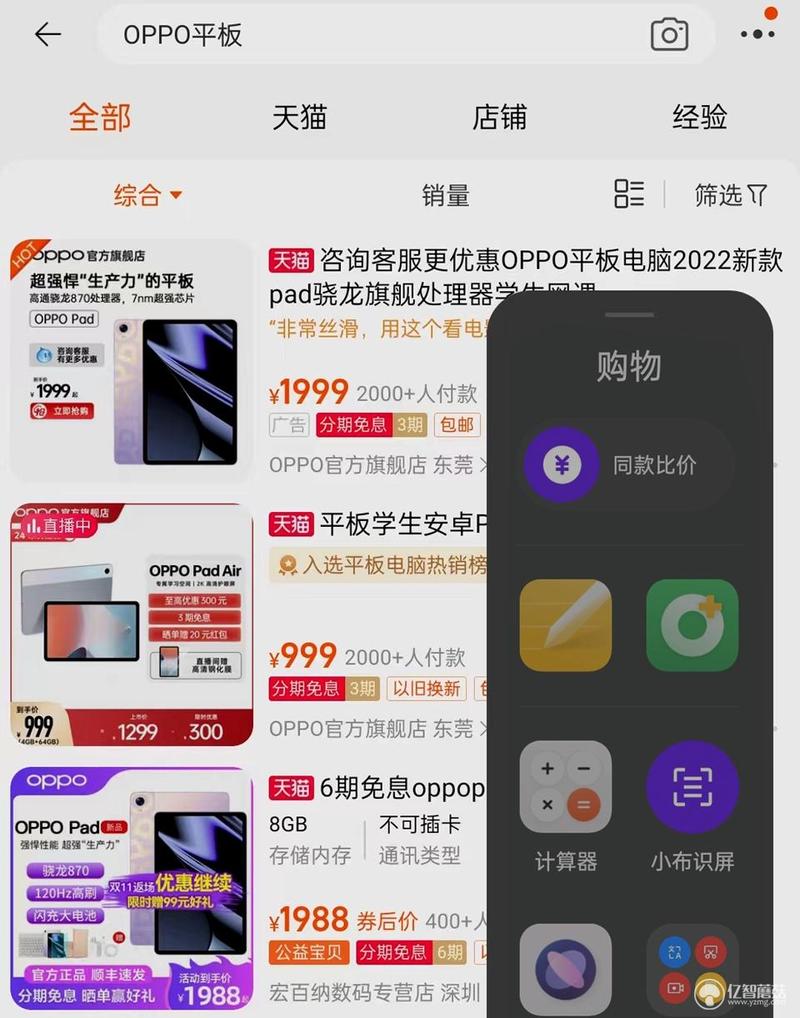This screenshot has width=800, height=1018.
Task: Sort results by 销量
Action: pyautogui.click(x=445, y=196)
